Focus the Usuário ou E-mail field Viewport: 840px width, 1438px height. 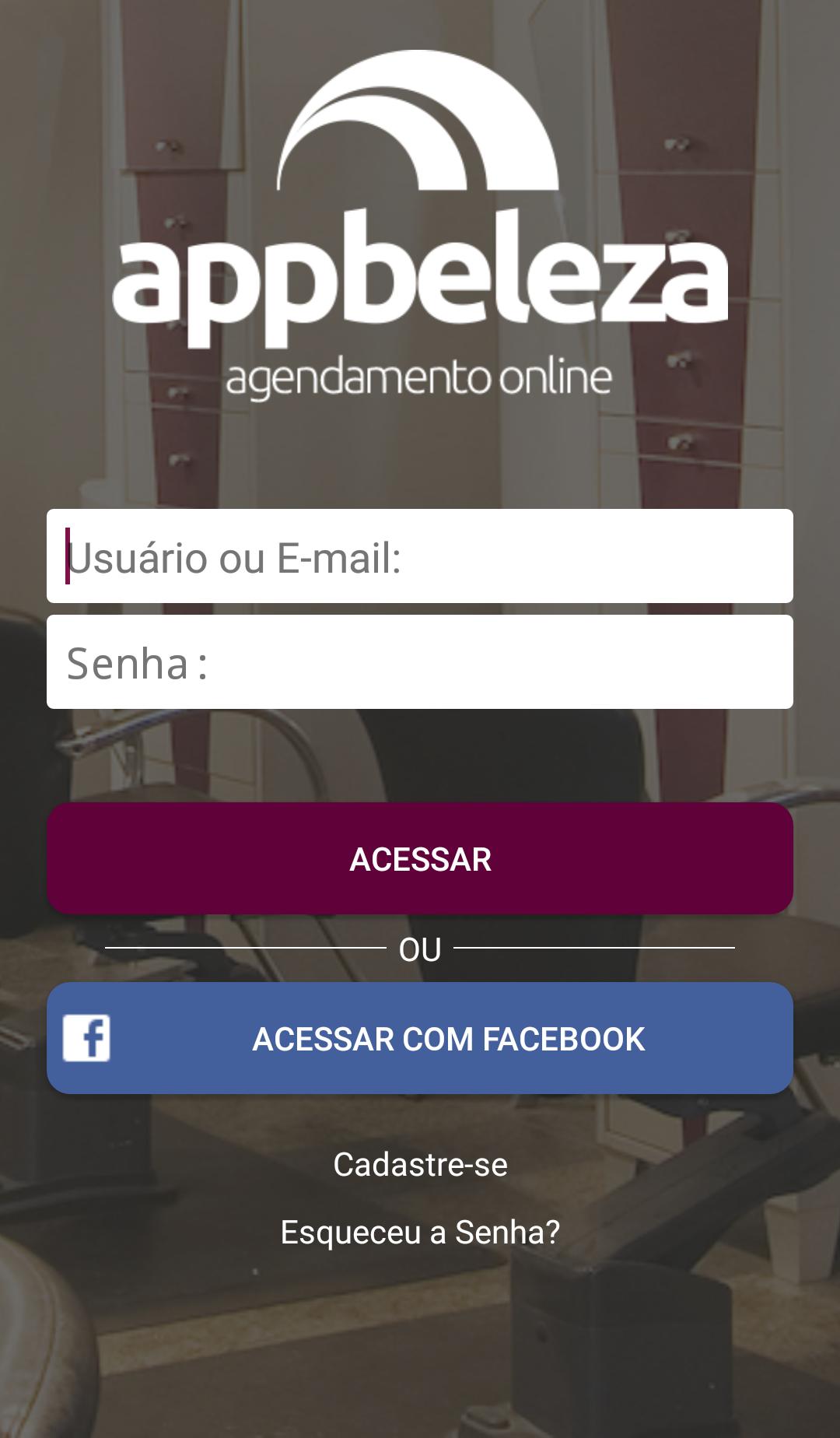pos(420,556)
